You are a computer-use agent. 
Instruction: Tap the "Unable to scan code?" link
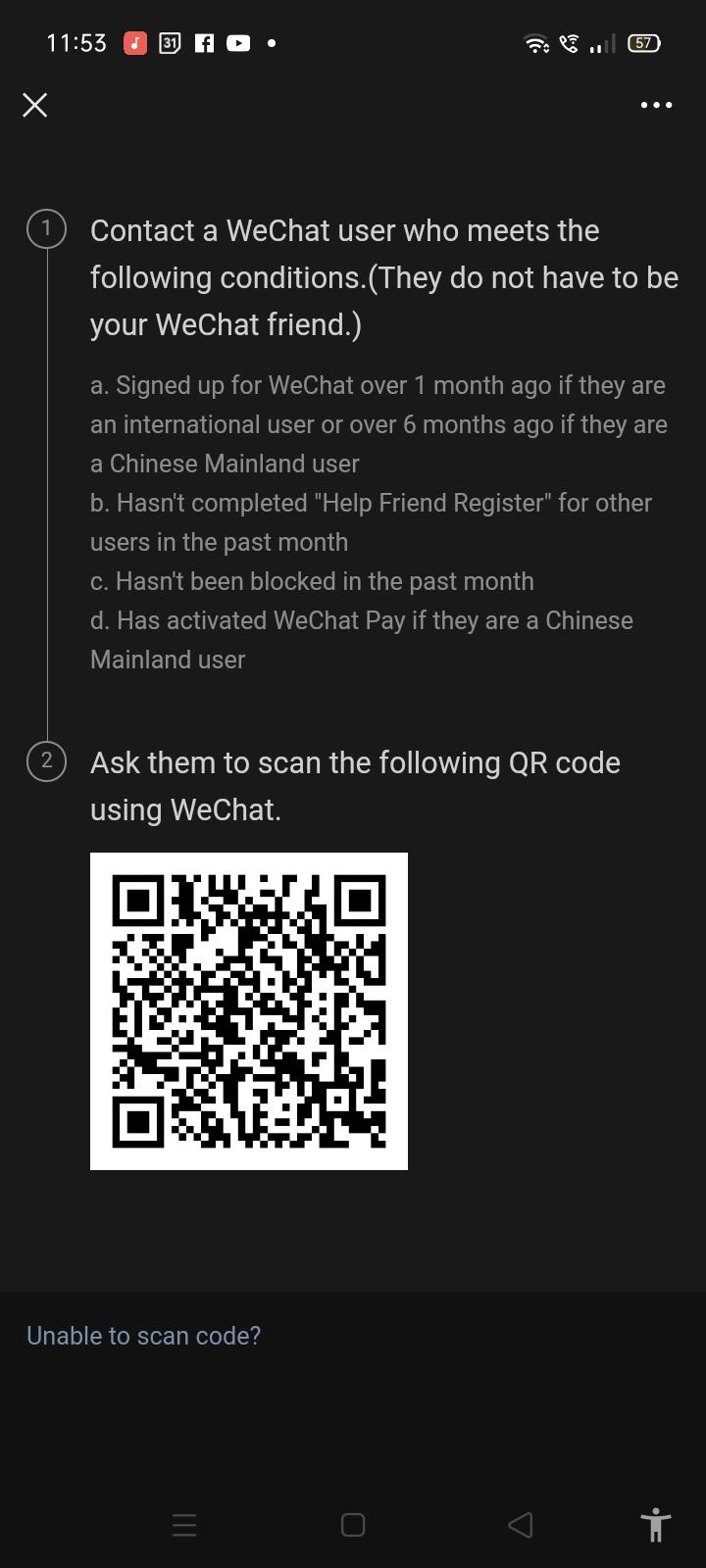pyautogui.click(x=144, y=1336)
